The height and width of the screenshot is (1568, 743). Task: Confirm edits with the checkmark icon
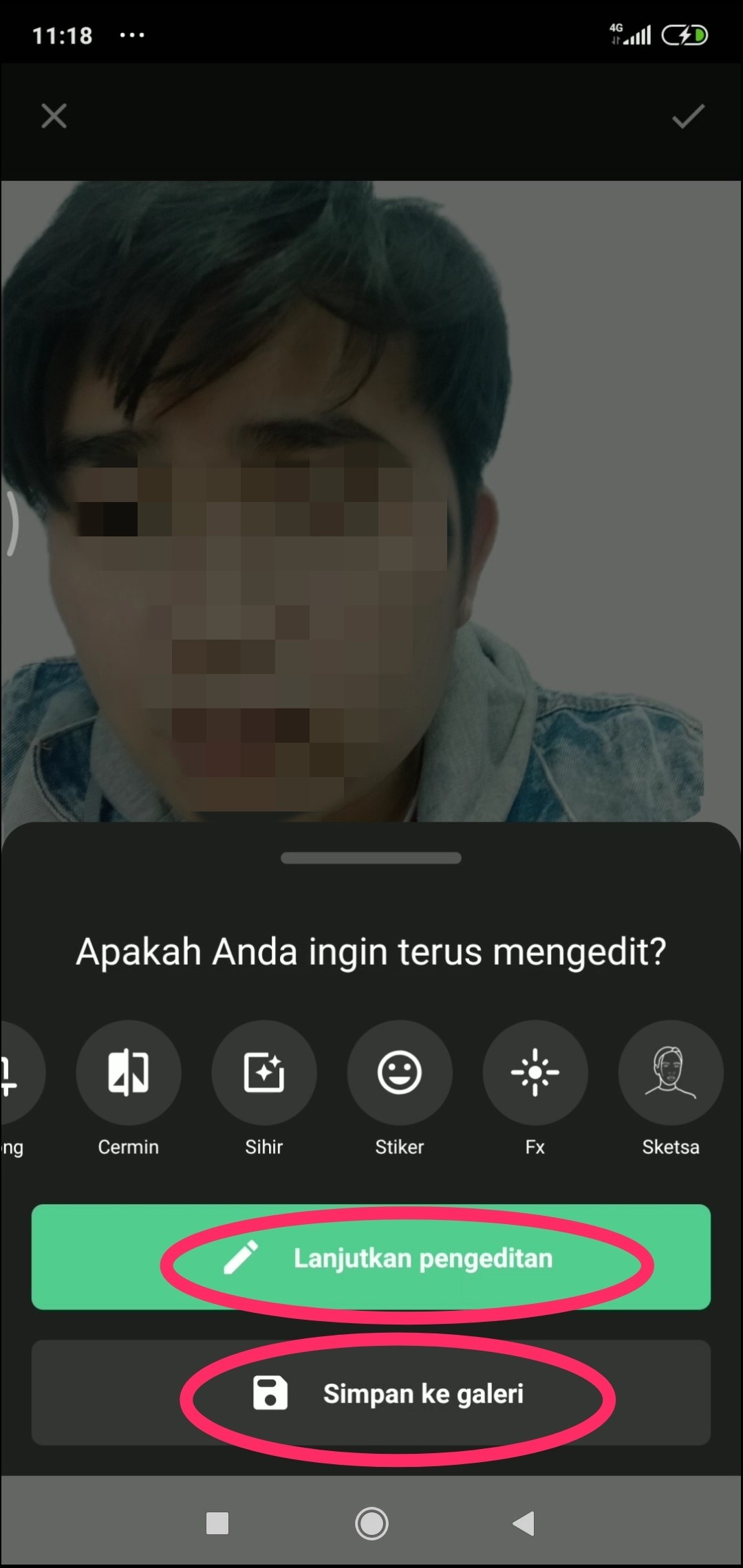pyautogui.click(x=688, y=116)
